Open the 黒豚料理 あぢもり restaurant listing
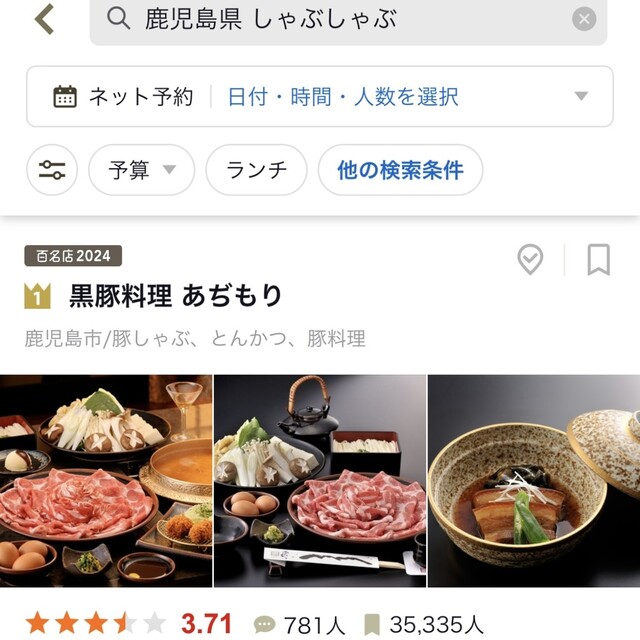 coord(175,296)
